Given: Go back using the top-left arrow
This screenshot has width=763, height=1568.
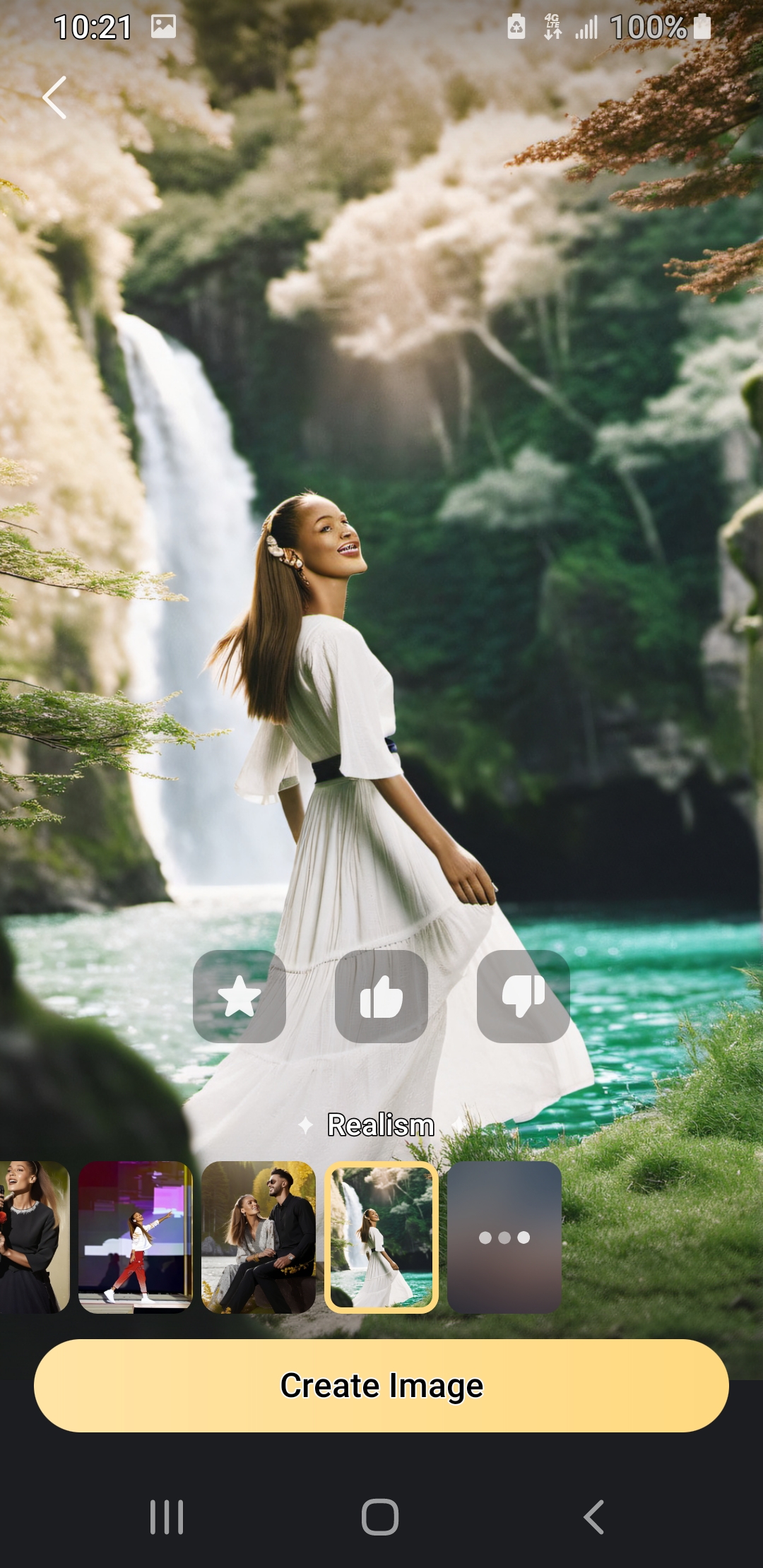Looking at the screenshot, I should point(55,97).
